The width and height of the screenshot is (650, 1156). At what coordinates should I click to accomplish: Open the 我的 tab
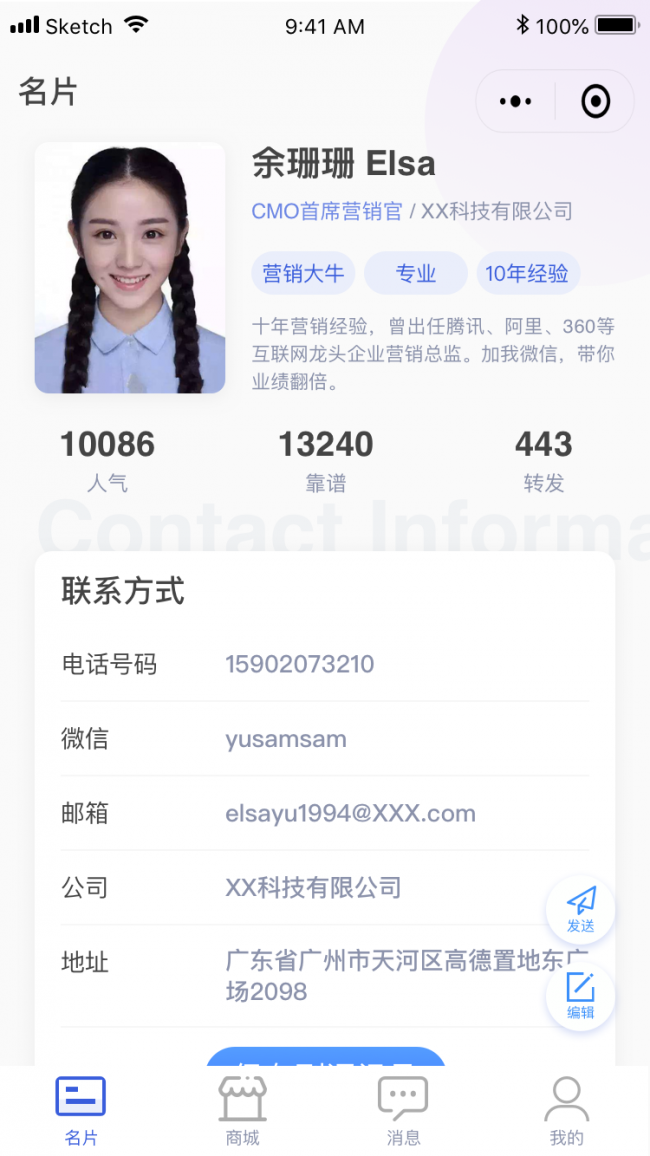[566, 1110]
